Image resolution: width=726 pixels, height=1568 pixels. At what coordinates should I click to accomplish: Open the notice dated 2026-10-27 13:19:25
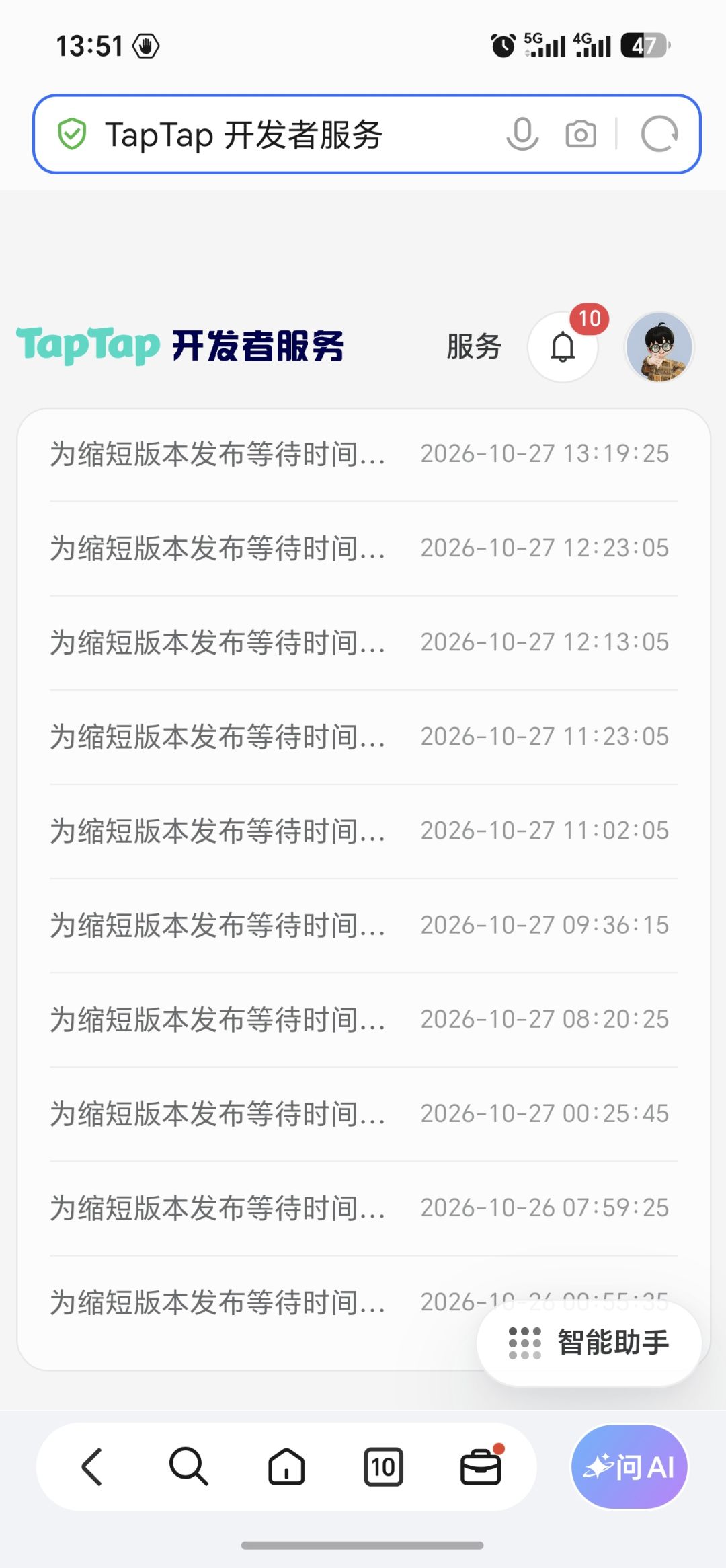coord(363,454)
